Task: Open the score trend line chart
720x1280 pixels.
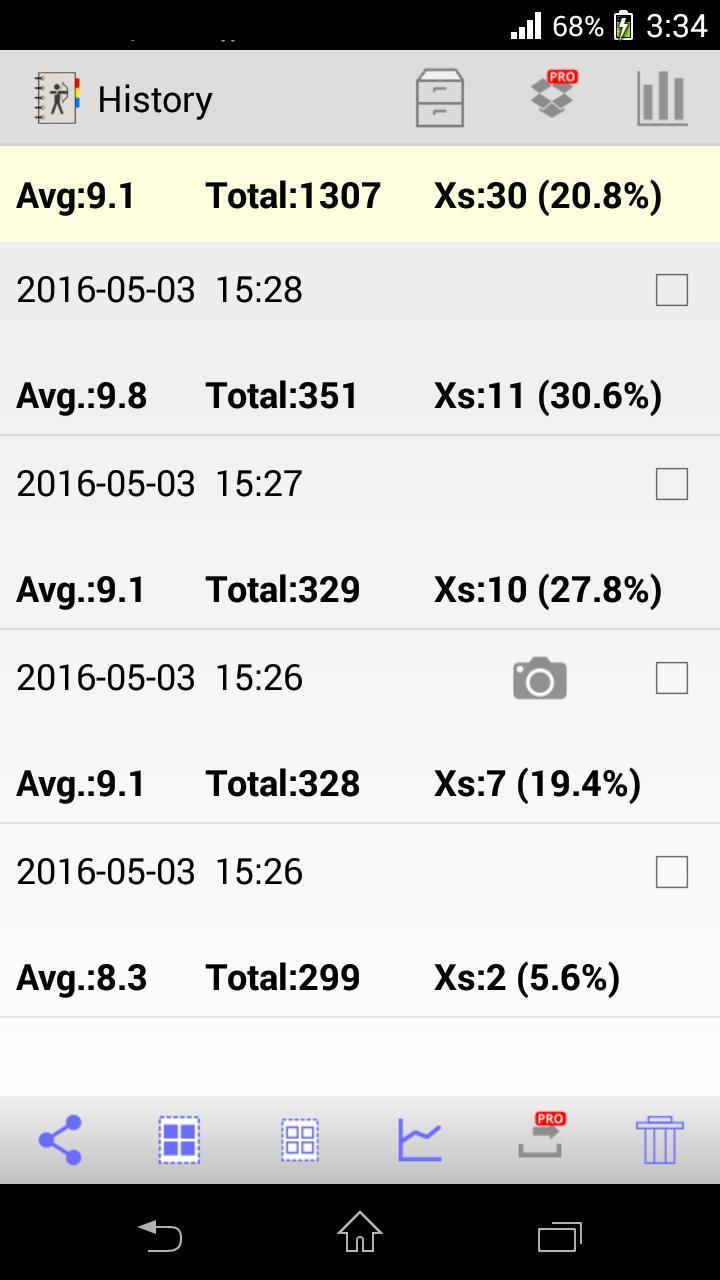Action: click(418, 1138)
